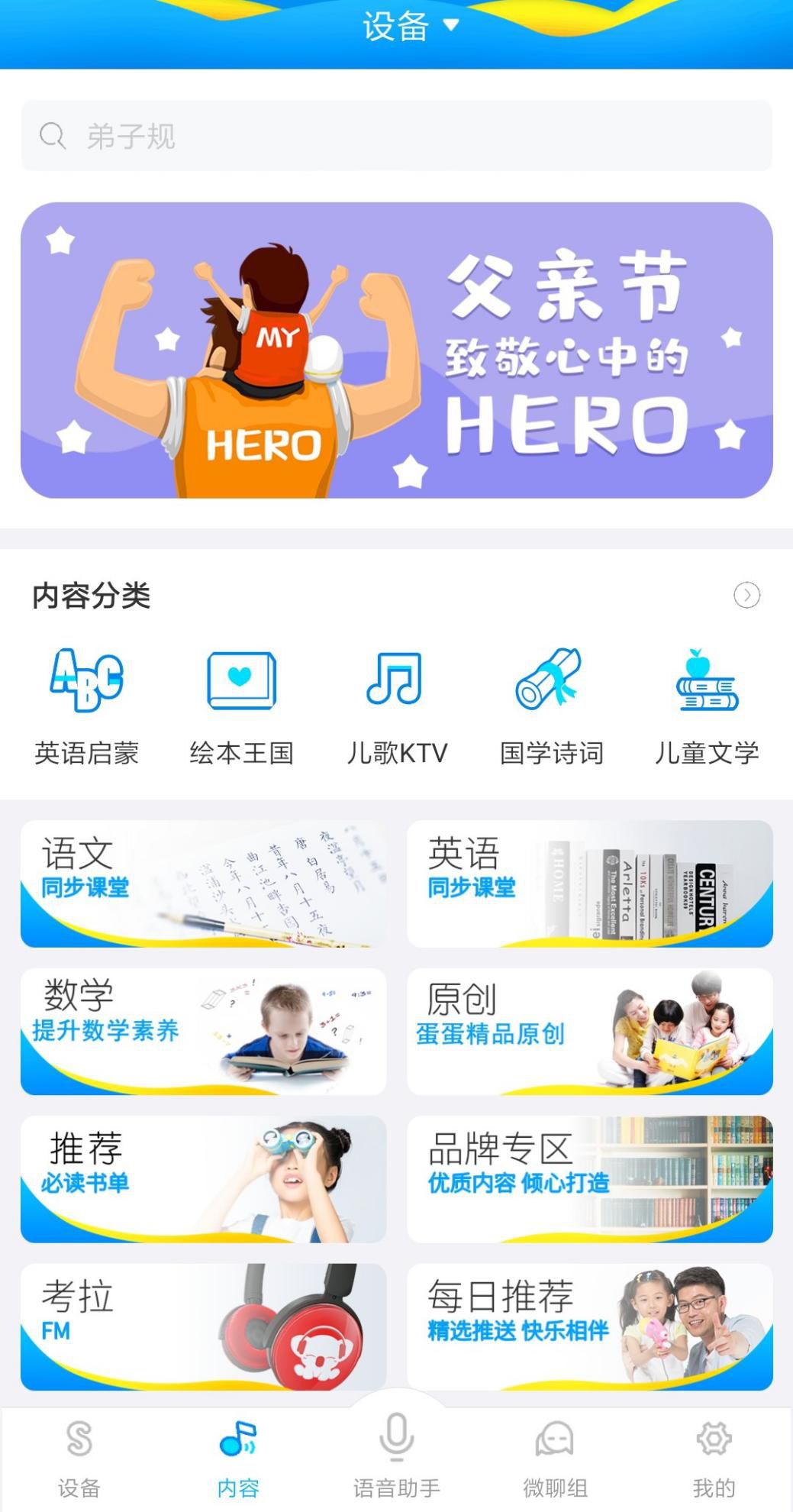Open the 父亲节 HERO banner
Screen dimensions: 793x1512
396,350
